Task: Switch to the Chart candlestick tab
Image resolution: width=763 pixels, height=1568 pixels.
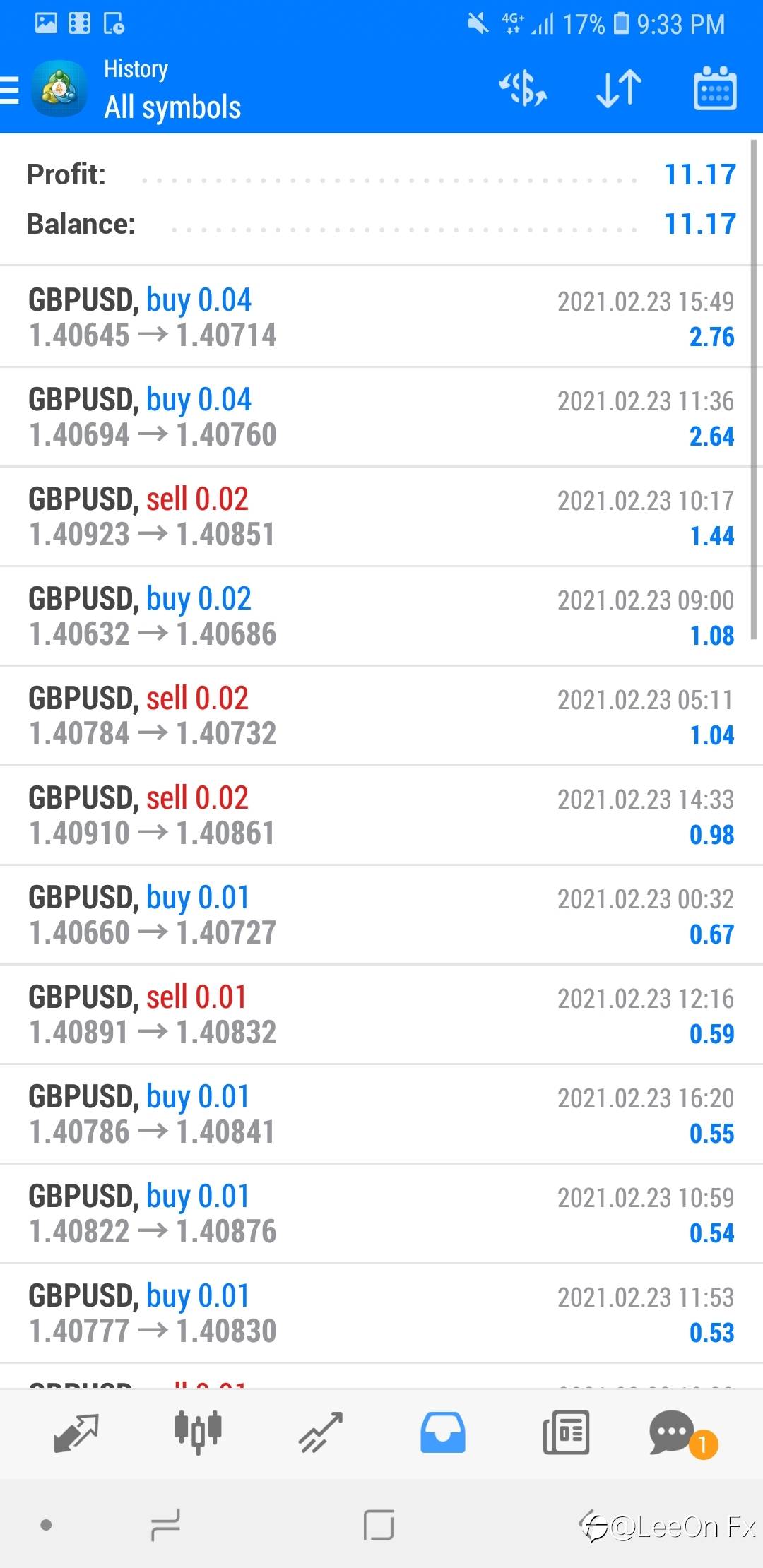Action: pyautogui.click(x=198, y=1432)
